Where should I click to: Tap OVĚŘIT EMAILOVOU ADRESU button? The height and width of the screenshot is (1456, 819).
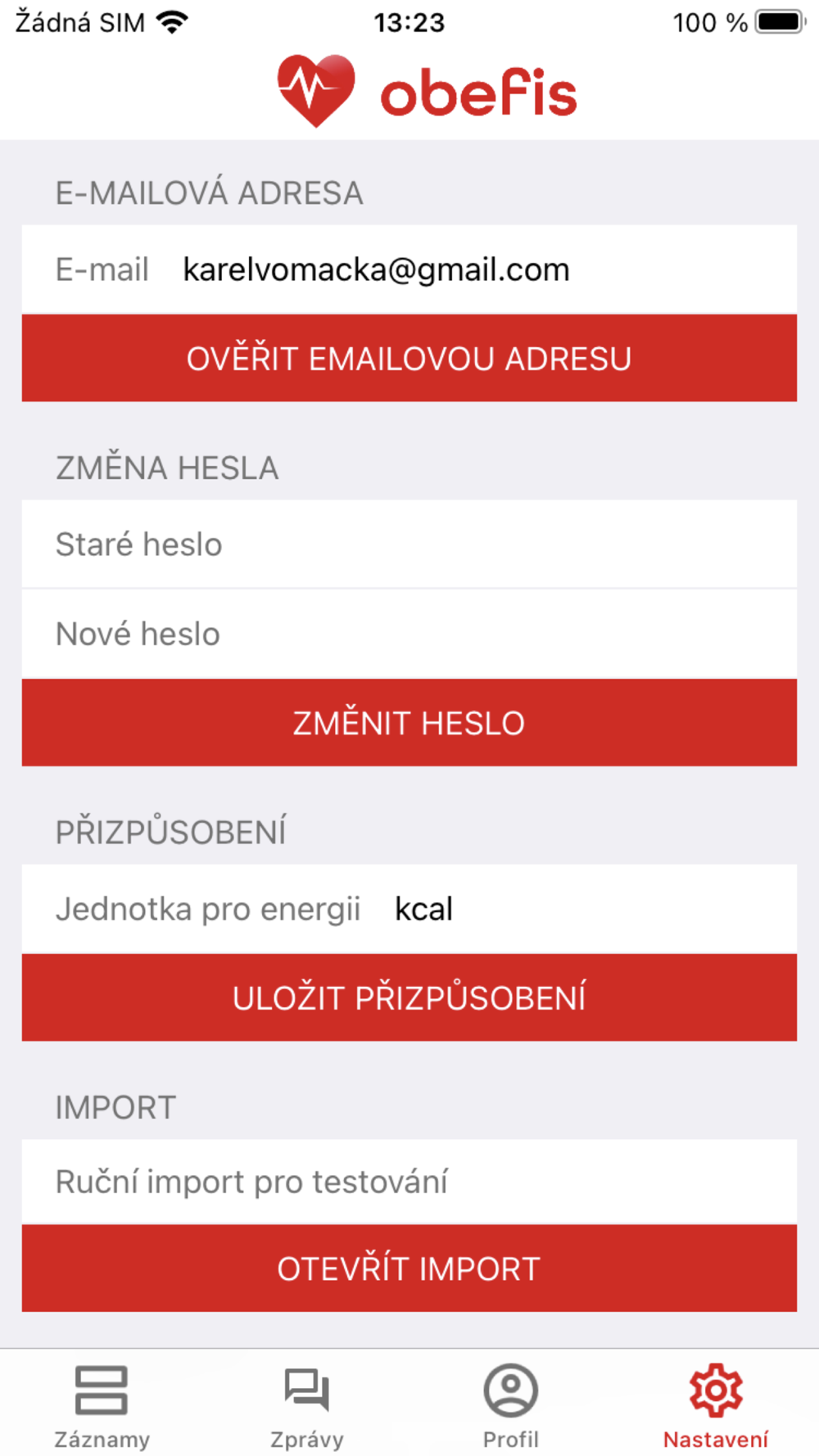point(409,358)
